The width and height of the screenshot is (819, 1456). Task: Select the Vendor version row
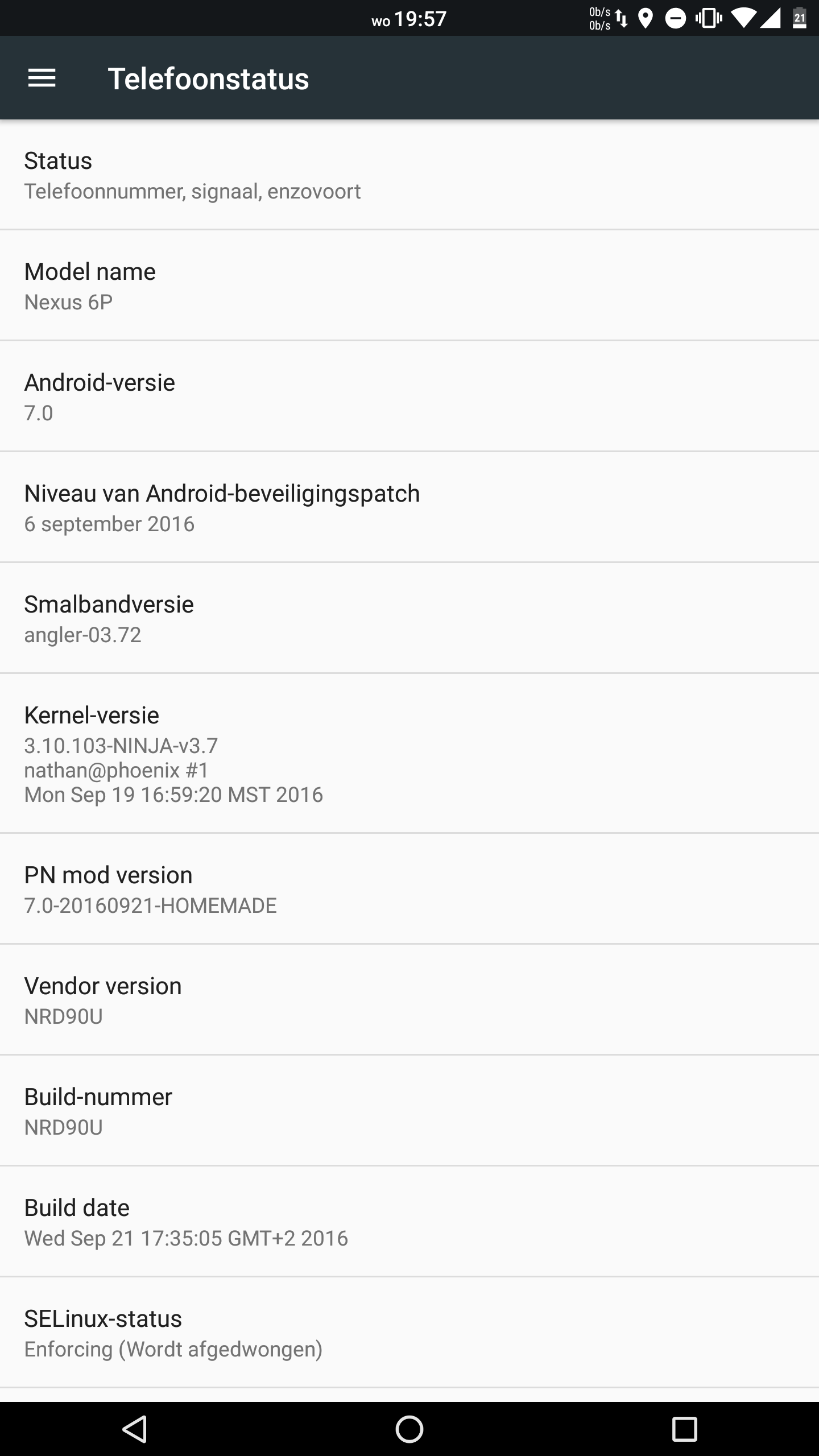pos(409,1000)
